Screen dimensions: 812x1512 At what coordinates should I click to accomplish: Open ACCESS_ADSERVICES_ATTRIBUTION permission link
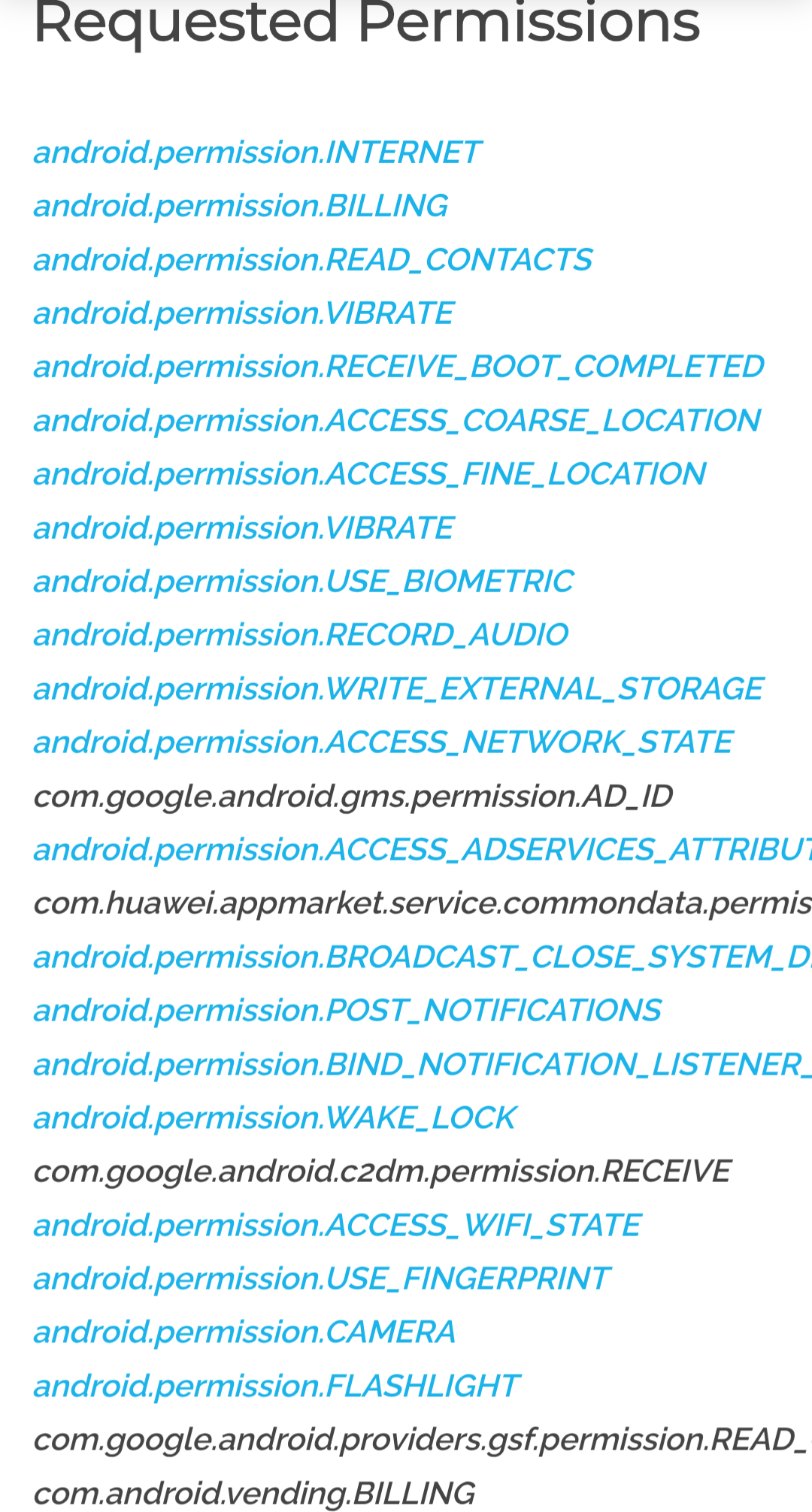pyautogui.click(x=423, y=850)
